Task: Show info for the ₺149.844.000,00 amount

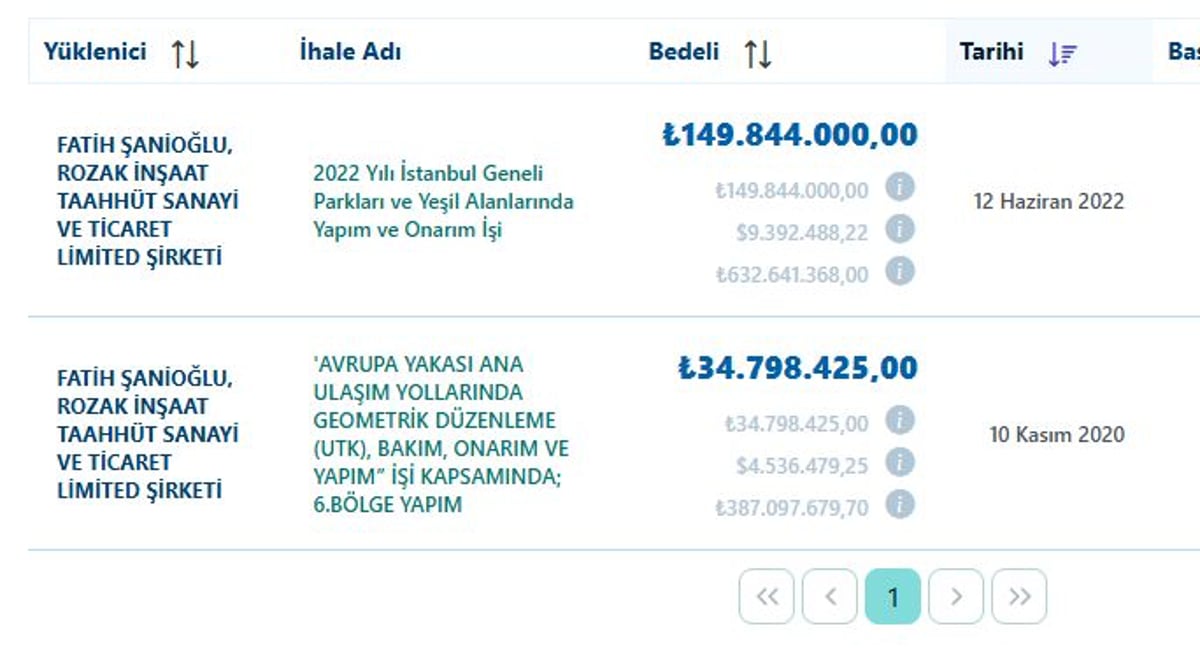Action: pos(900,188)
